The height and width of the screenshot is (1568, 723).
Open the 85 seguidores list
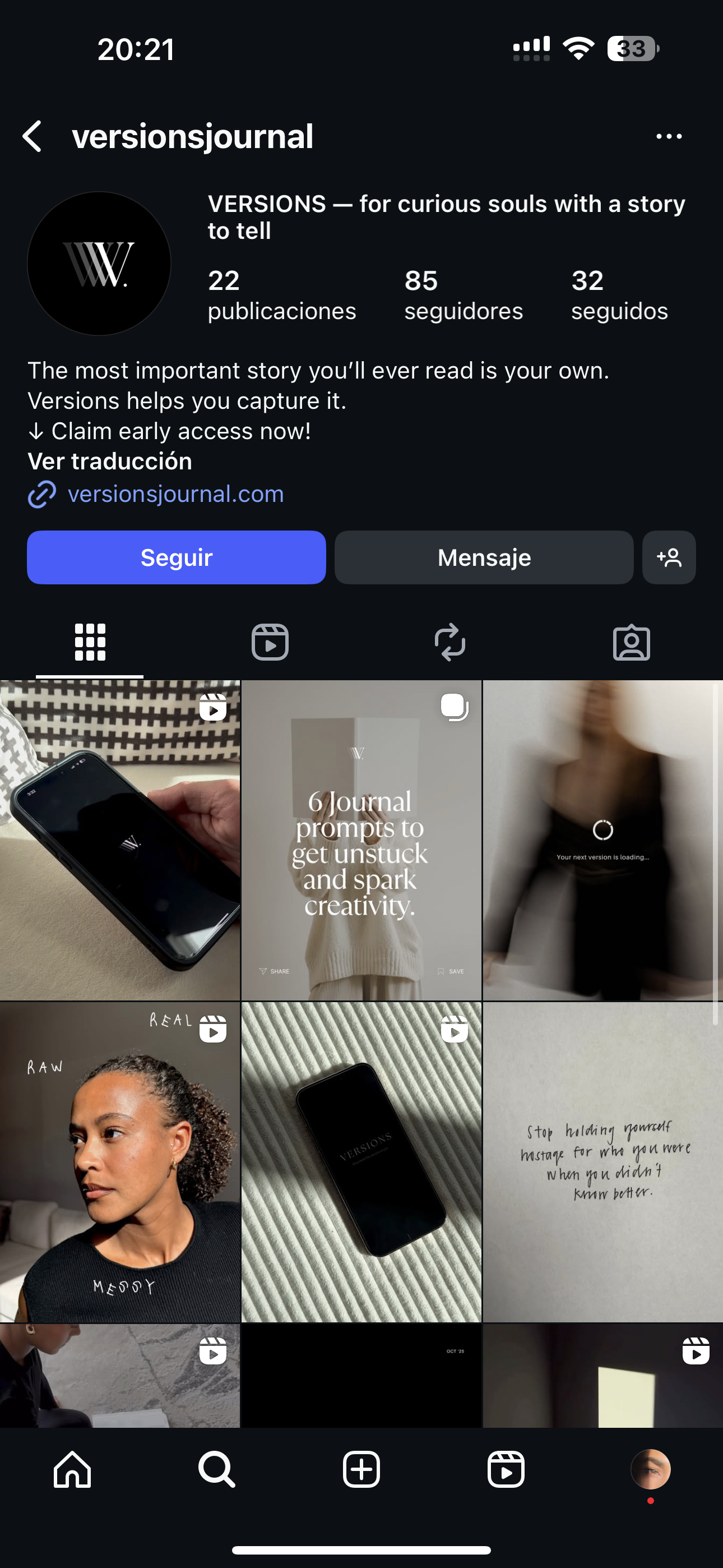[463, 295]
